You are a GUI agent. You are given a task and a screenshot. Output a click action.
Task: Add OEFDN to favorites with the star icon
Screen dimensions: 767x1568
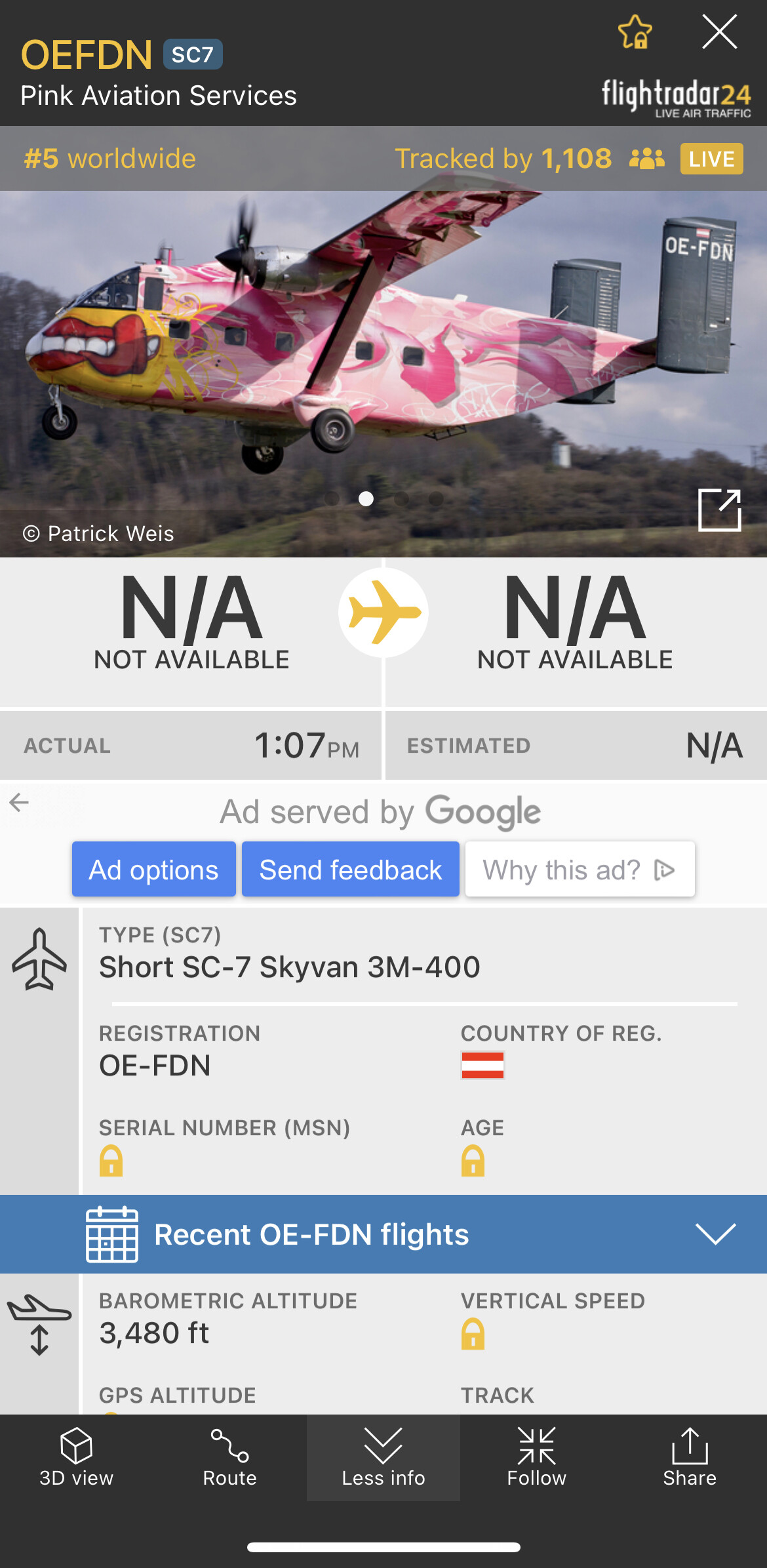point(635,32)
